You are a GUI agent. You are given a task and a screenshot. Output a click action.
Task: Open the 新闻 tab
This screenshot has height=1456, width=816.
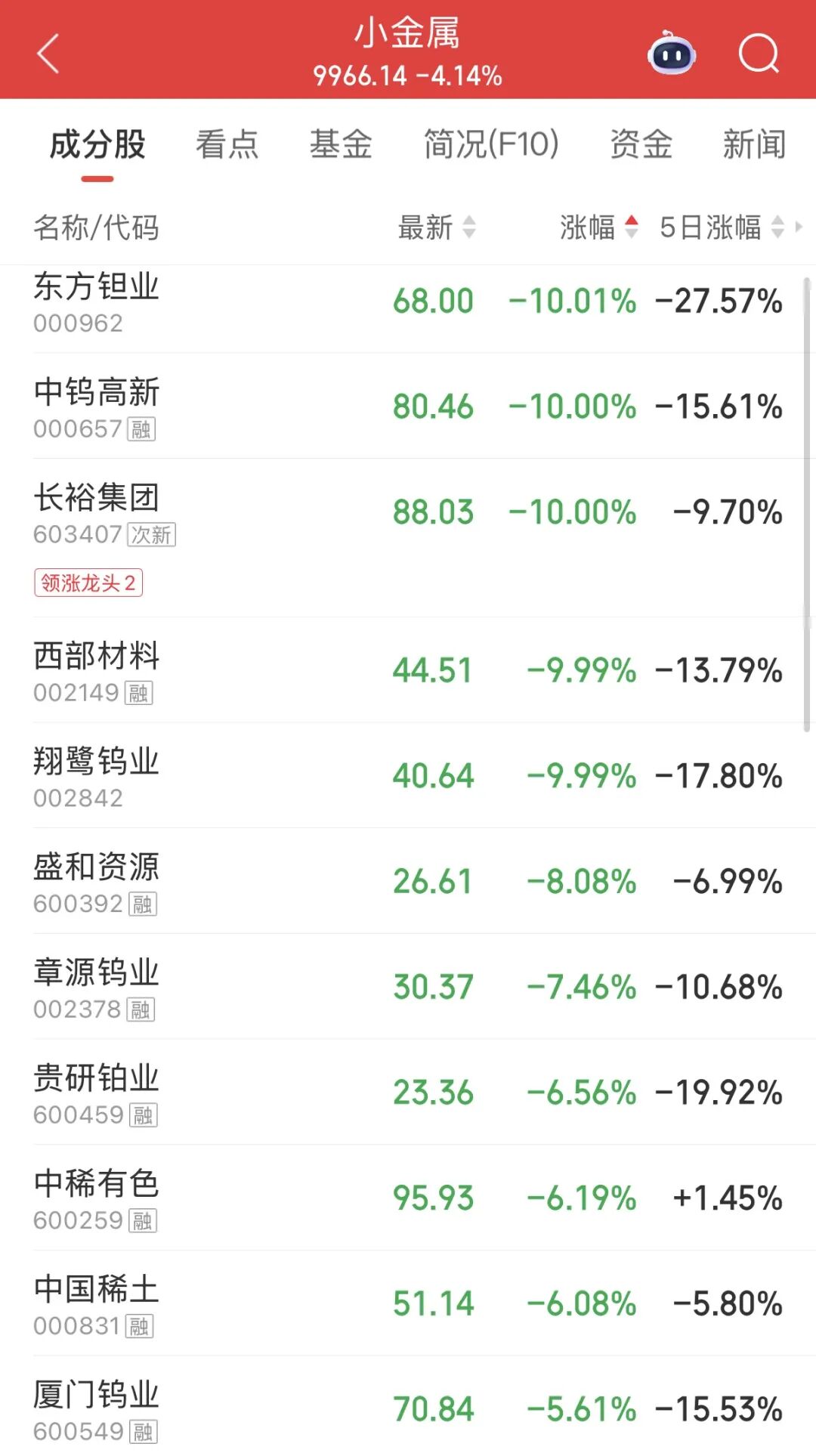tap(754, 144)
